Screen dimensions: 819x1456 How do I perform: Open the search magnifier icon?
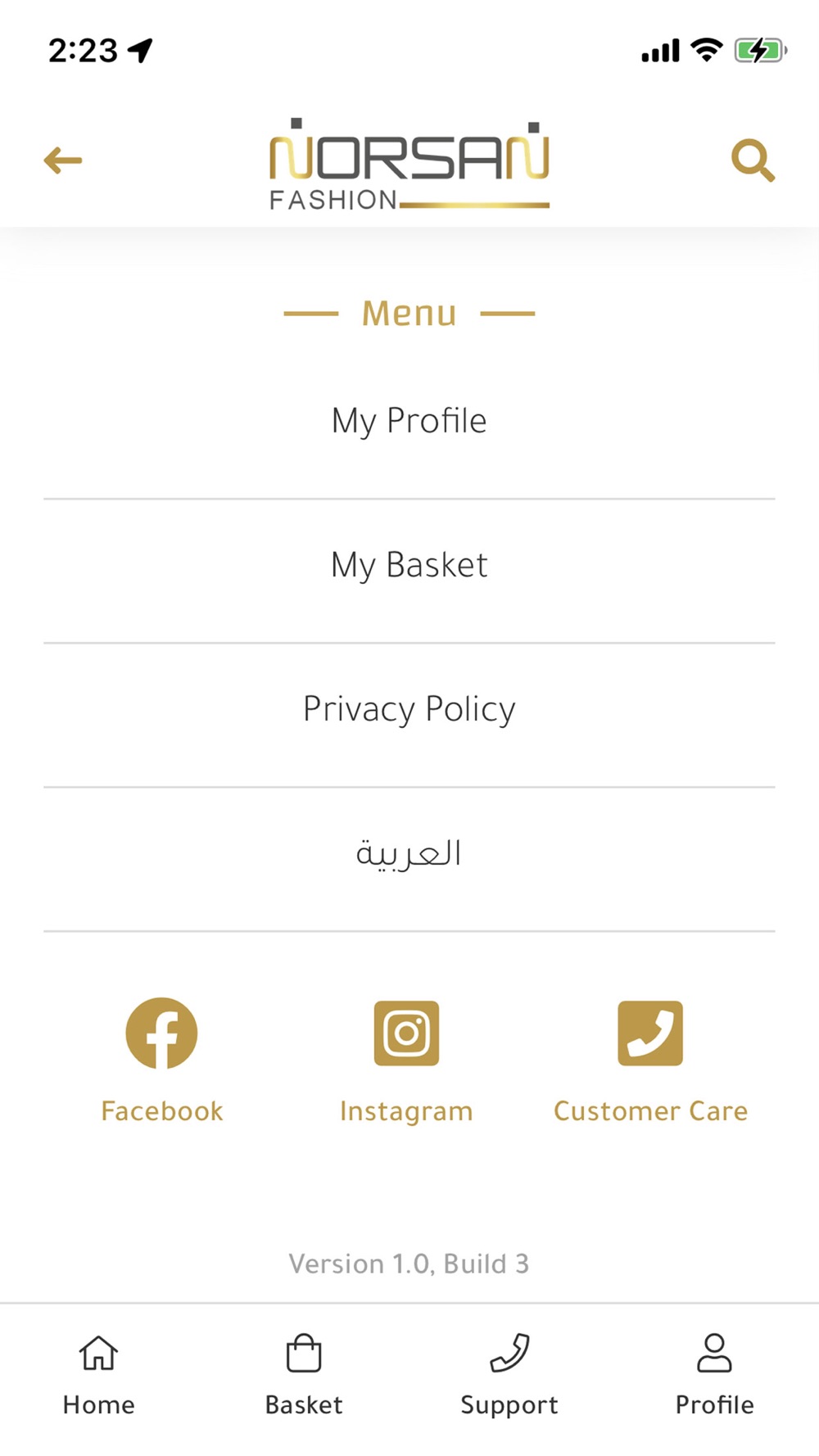pos(753,161)
